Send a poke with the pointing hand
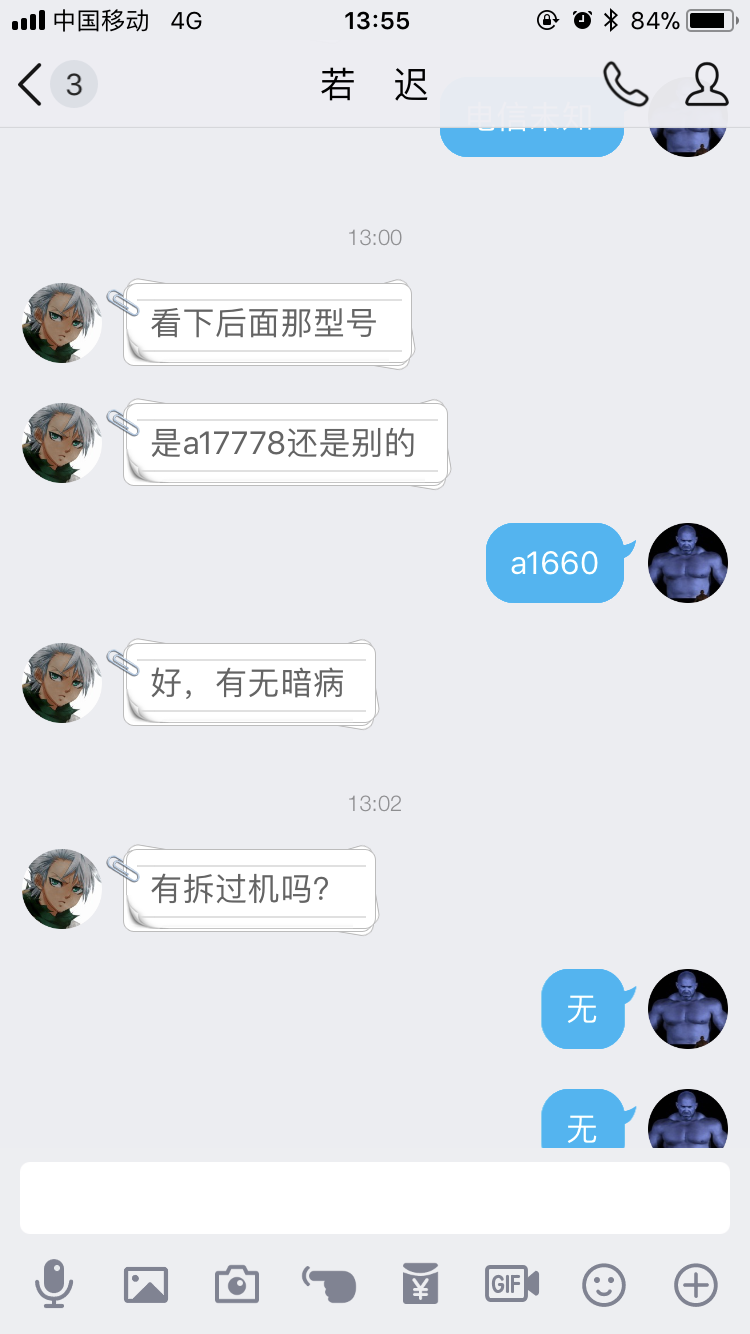Image resolution: width=750 pixels, height=1334 pixels. coord(329,1284)
